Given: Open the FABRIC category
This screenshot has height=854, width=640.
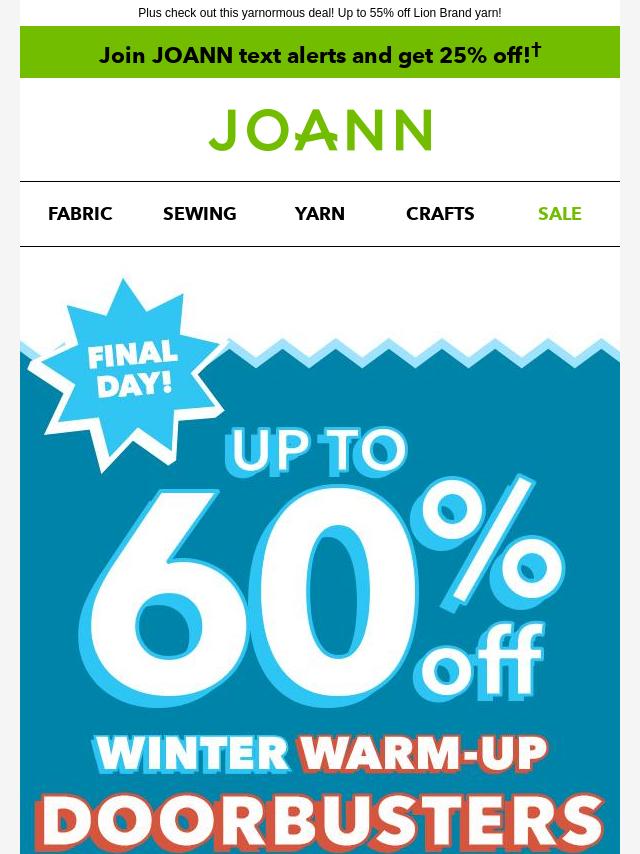Looking at the screenshot, I should tap(80, 214).
